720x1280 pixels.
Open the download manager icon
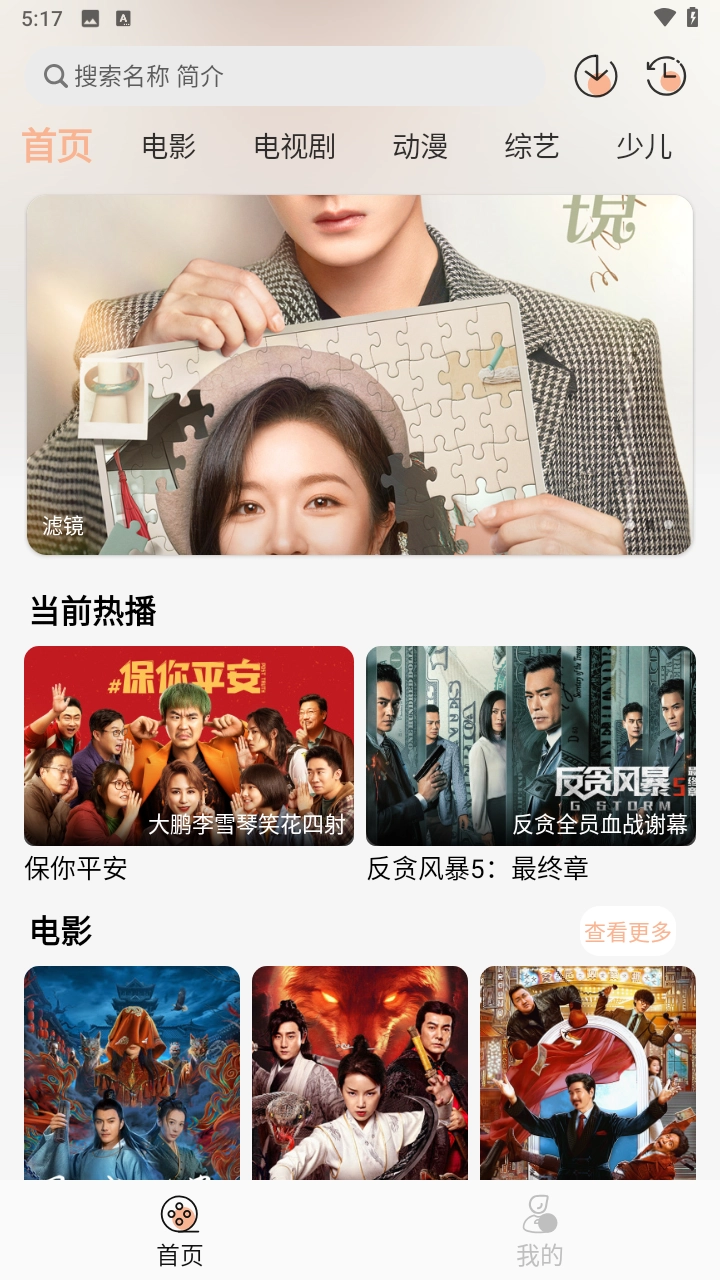(x=596, y=75)
